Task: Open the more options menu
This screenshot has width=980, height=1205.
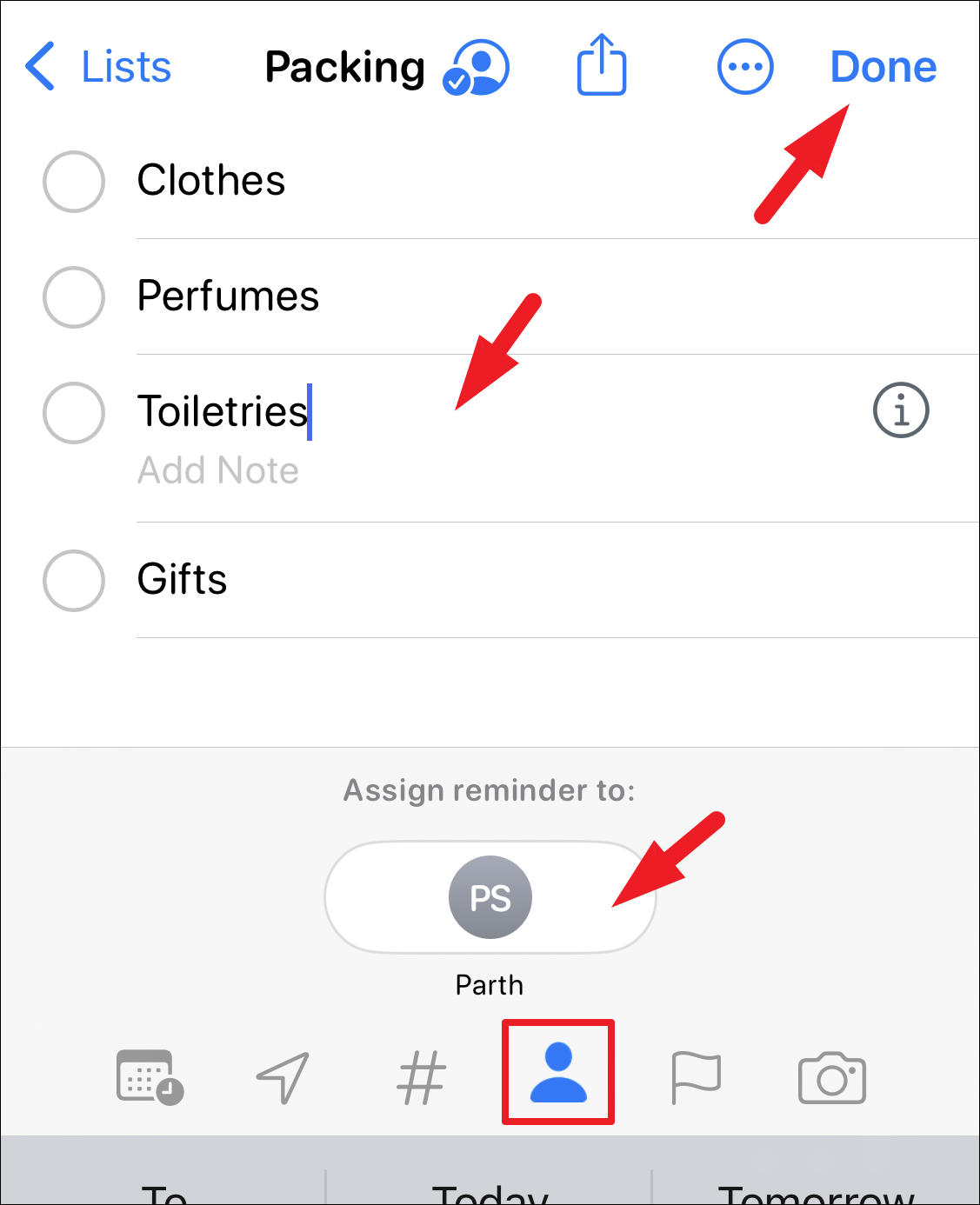Action: pyautogui.click(x=744, y=67)
